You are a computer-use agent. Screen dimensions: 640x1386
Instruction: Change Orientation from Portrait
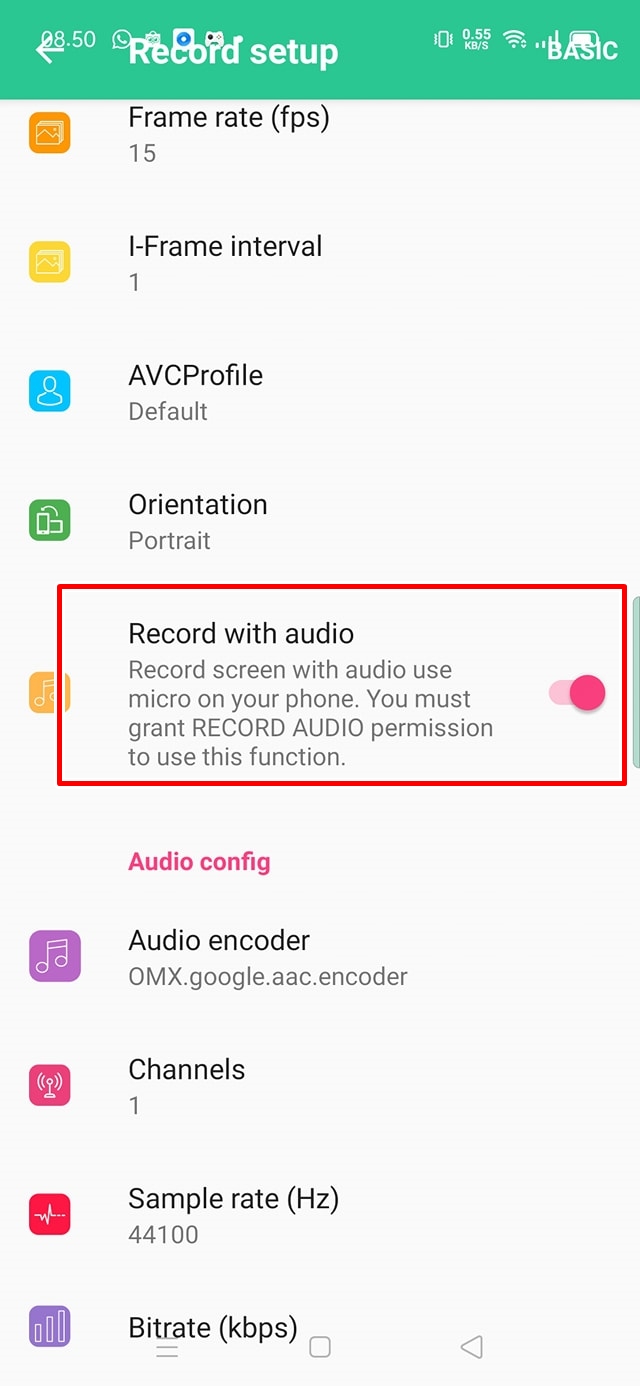[x=197, y=521]
